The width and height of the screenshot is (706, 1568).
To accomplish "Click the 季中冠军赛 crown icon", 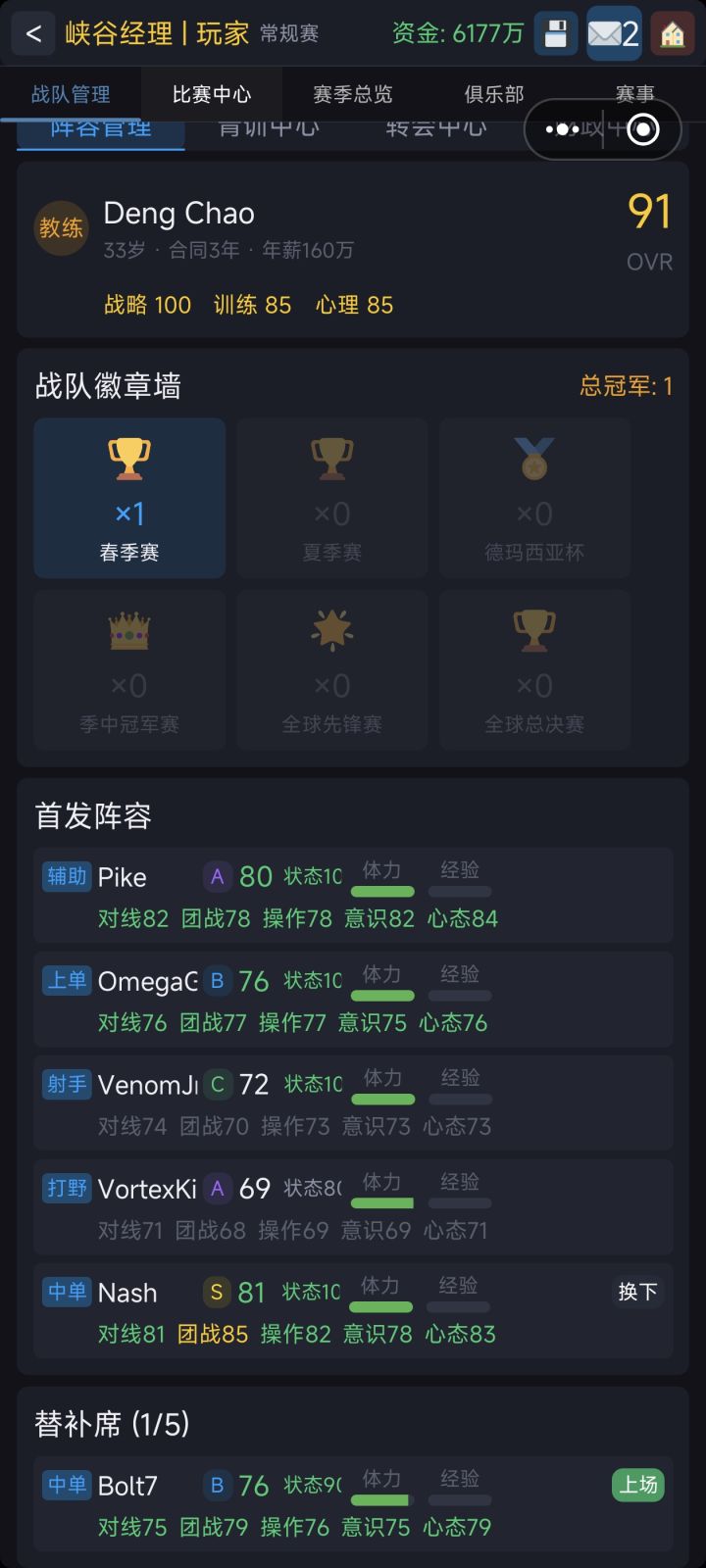I will (x=128, y=631).
